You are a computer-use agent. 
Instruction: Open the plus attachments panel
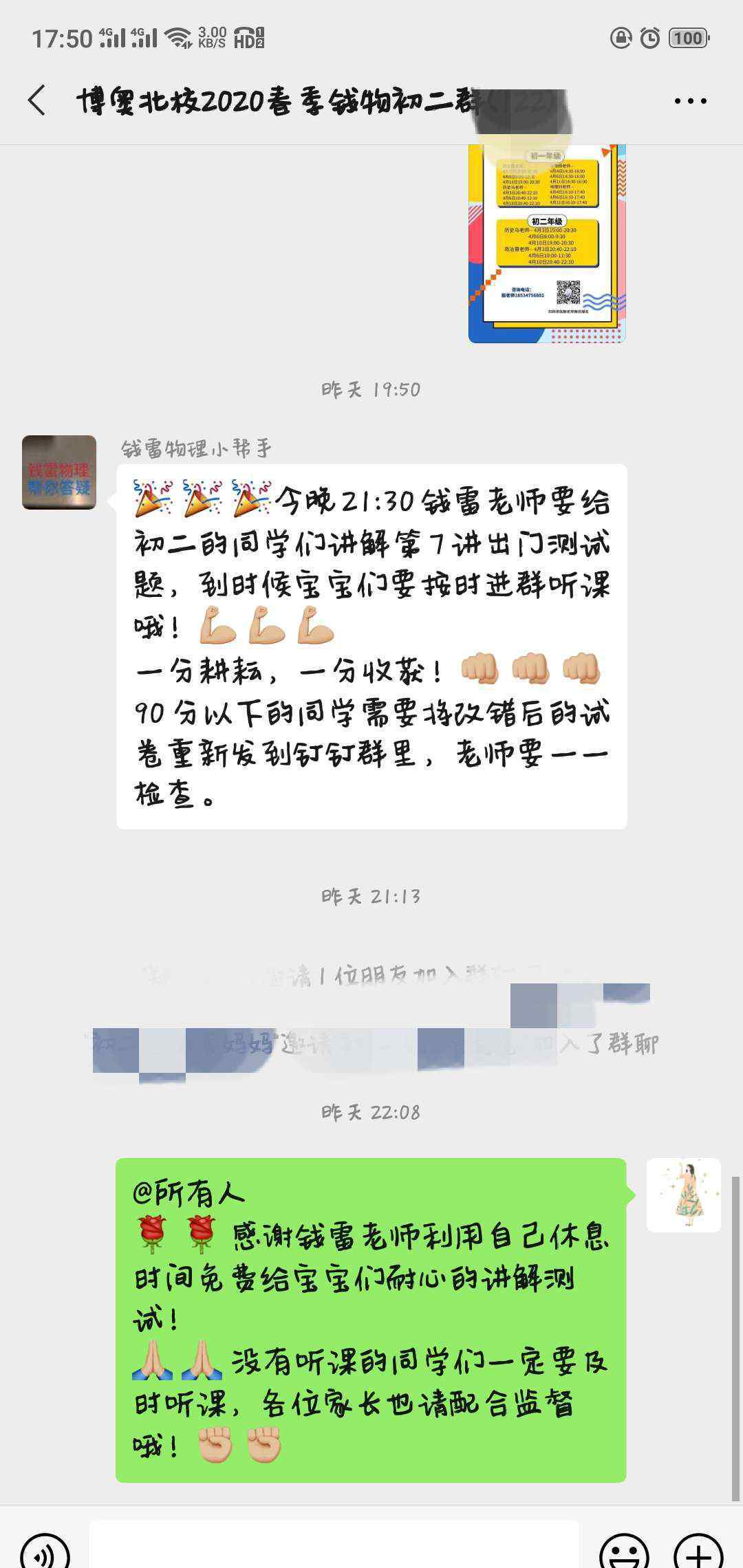699,1549
